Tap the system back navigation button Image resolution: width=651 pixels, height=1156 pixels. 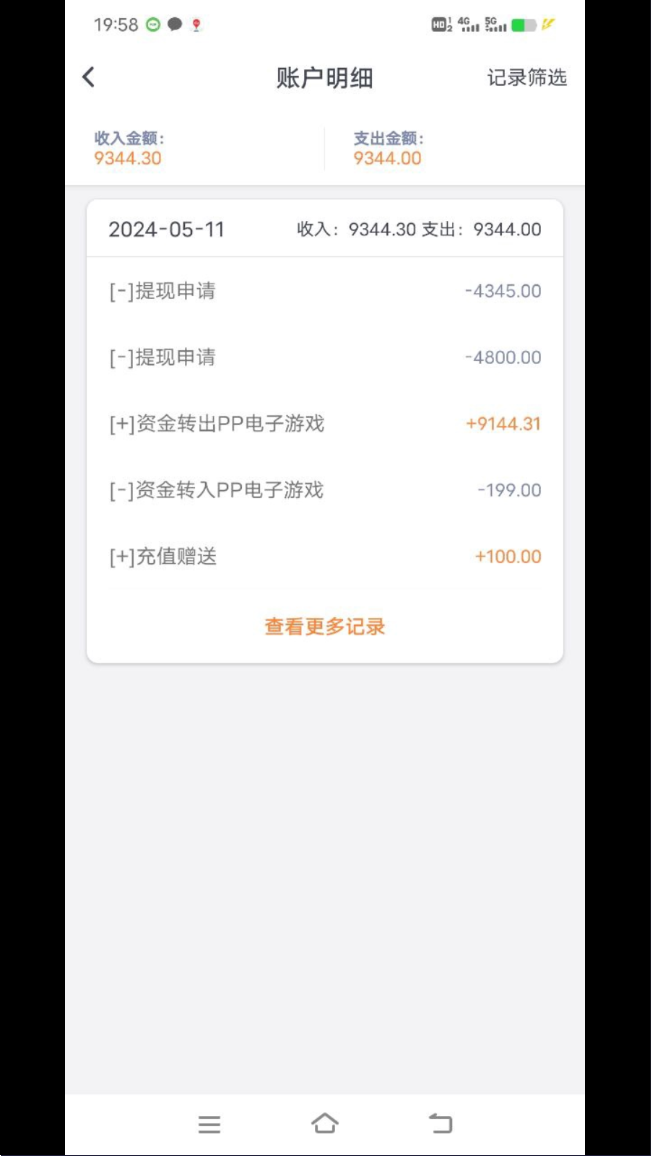pos(441,1124)
